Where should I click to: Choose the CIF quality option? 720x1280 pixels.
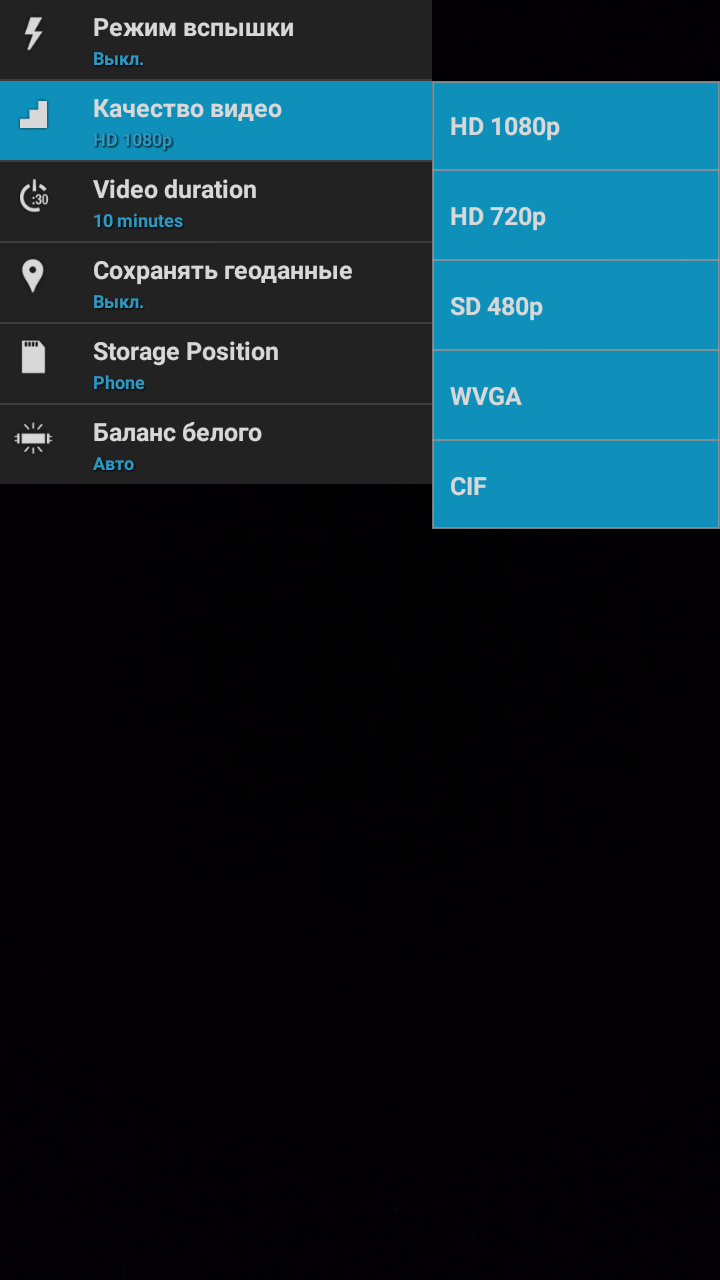(576, 485)
